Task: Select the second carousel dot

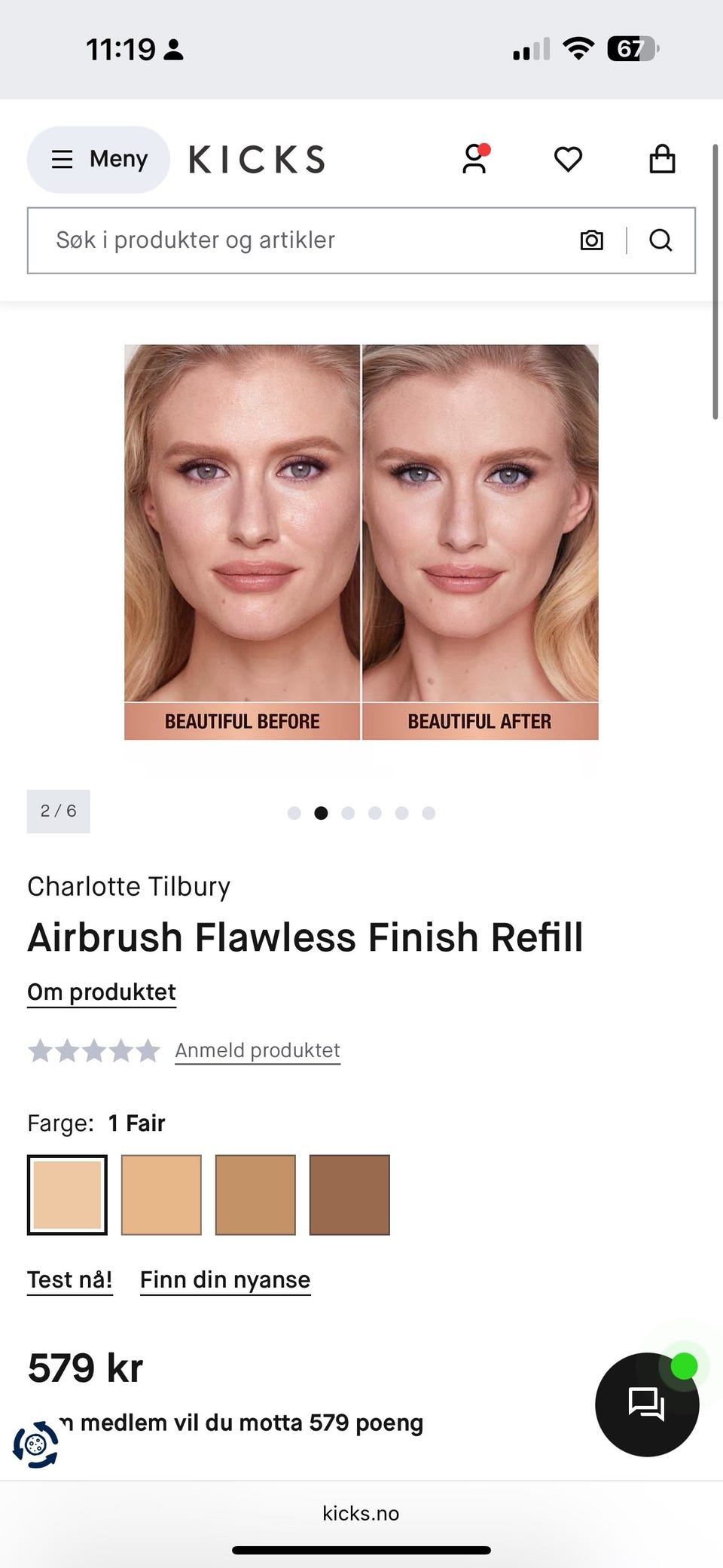Action: coord(322,813)
